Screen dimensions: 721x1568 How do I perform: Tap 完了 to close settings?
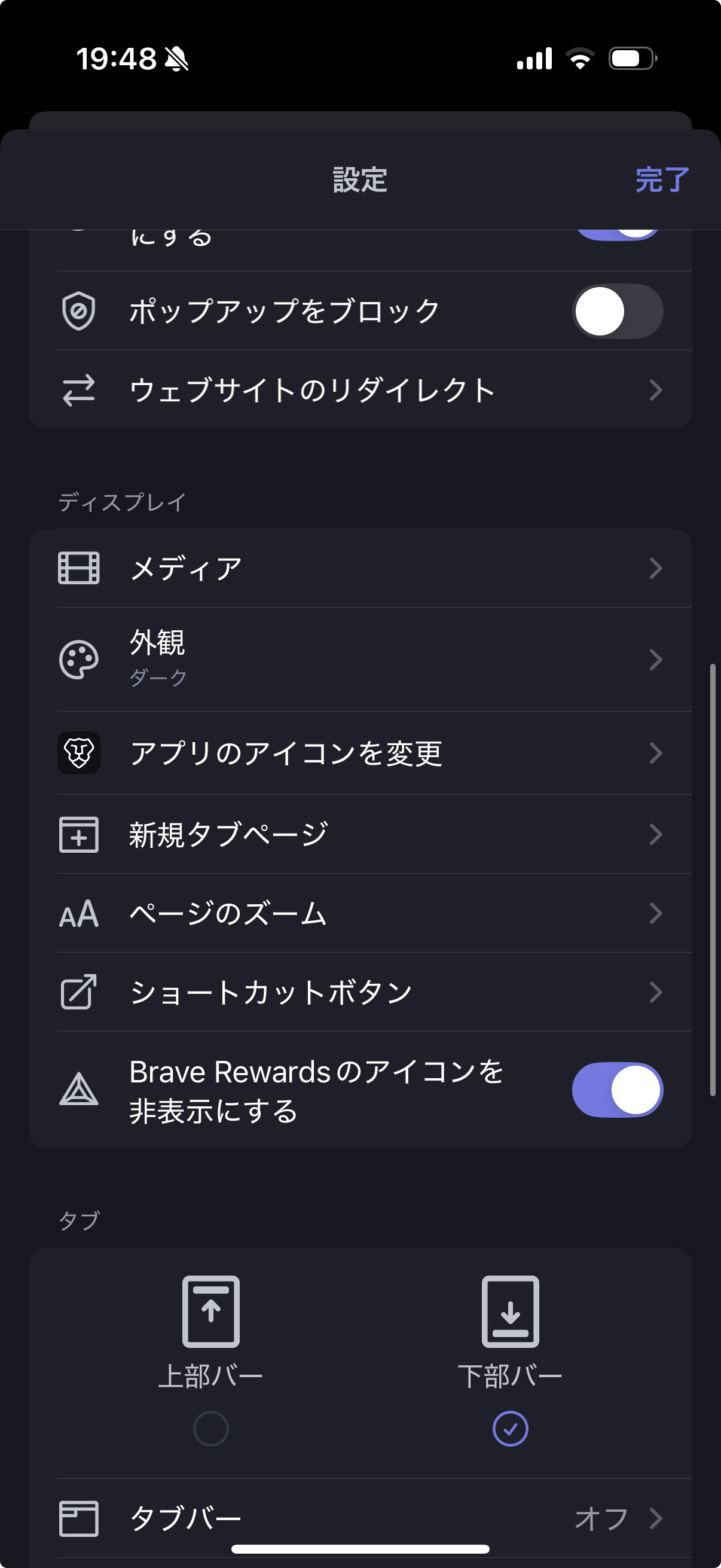(x=662, y=179)
